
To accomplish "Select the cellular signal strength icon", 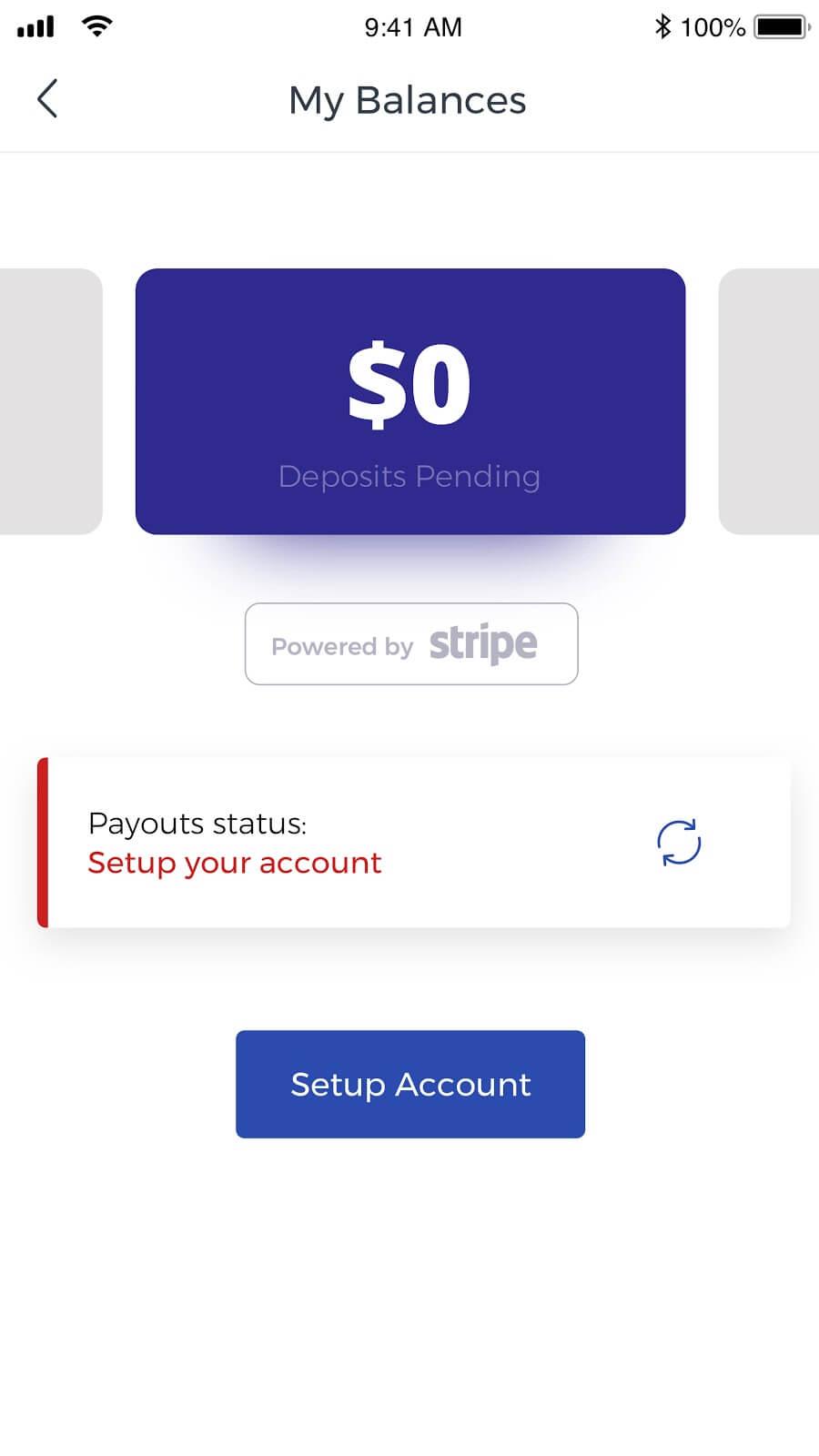I will point(35,26).
